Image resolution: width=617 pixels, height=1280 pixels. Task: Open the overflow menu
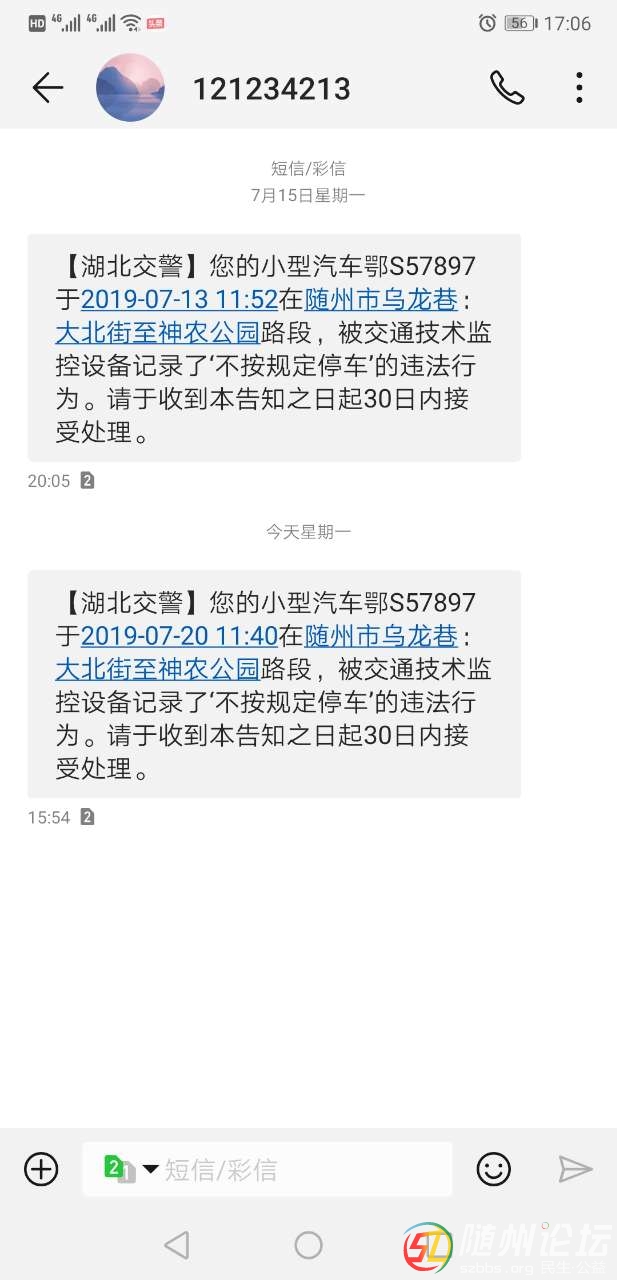[x=579, y=88]
